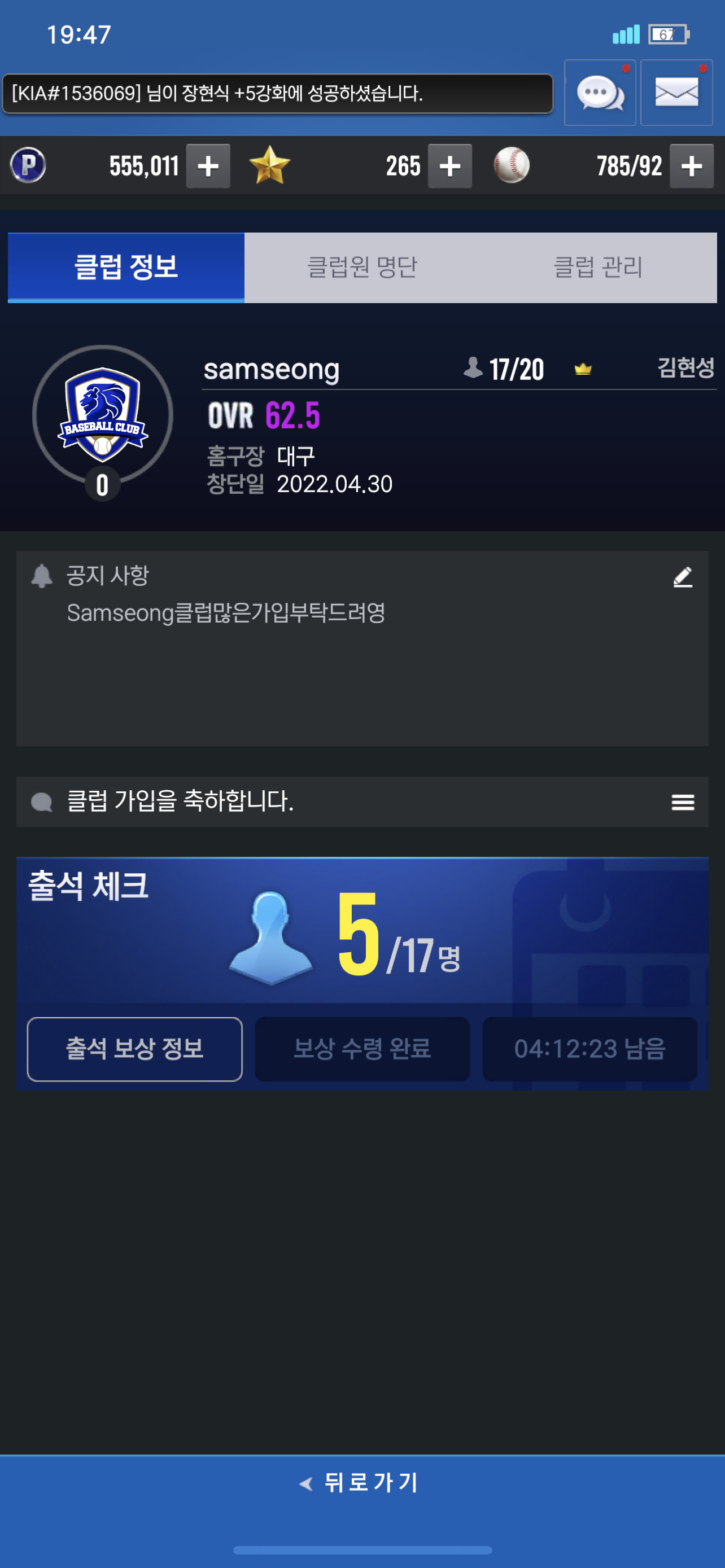This screenshot has width=725, height=1568.
Task: Tap the samseong club emblem
Action: pos(103,415)
